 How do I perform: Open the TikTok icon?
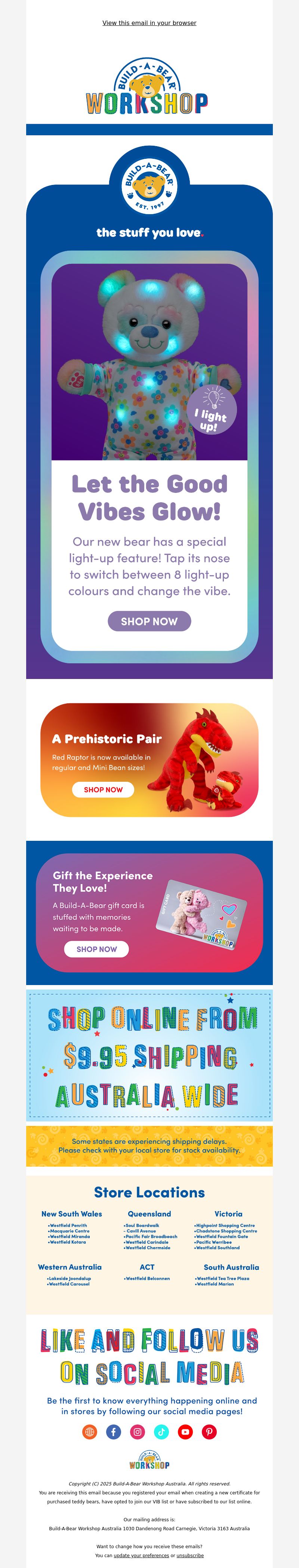tap(161, 1432)
